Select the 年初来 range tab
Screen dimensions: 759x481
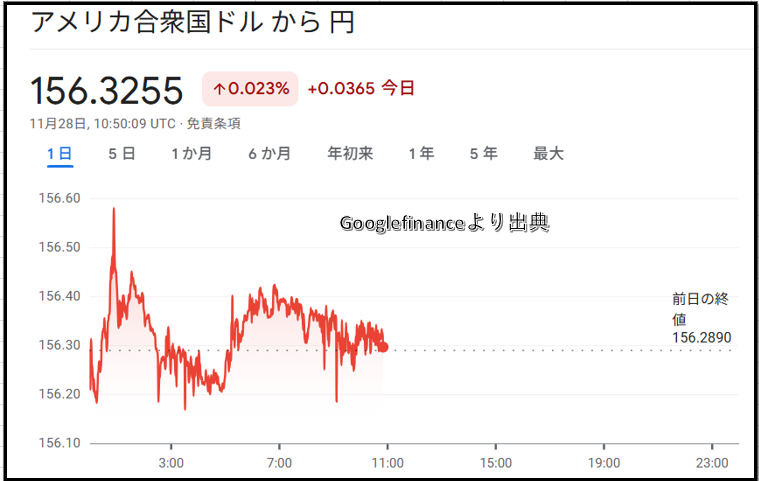[350, 154]
